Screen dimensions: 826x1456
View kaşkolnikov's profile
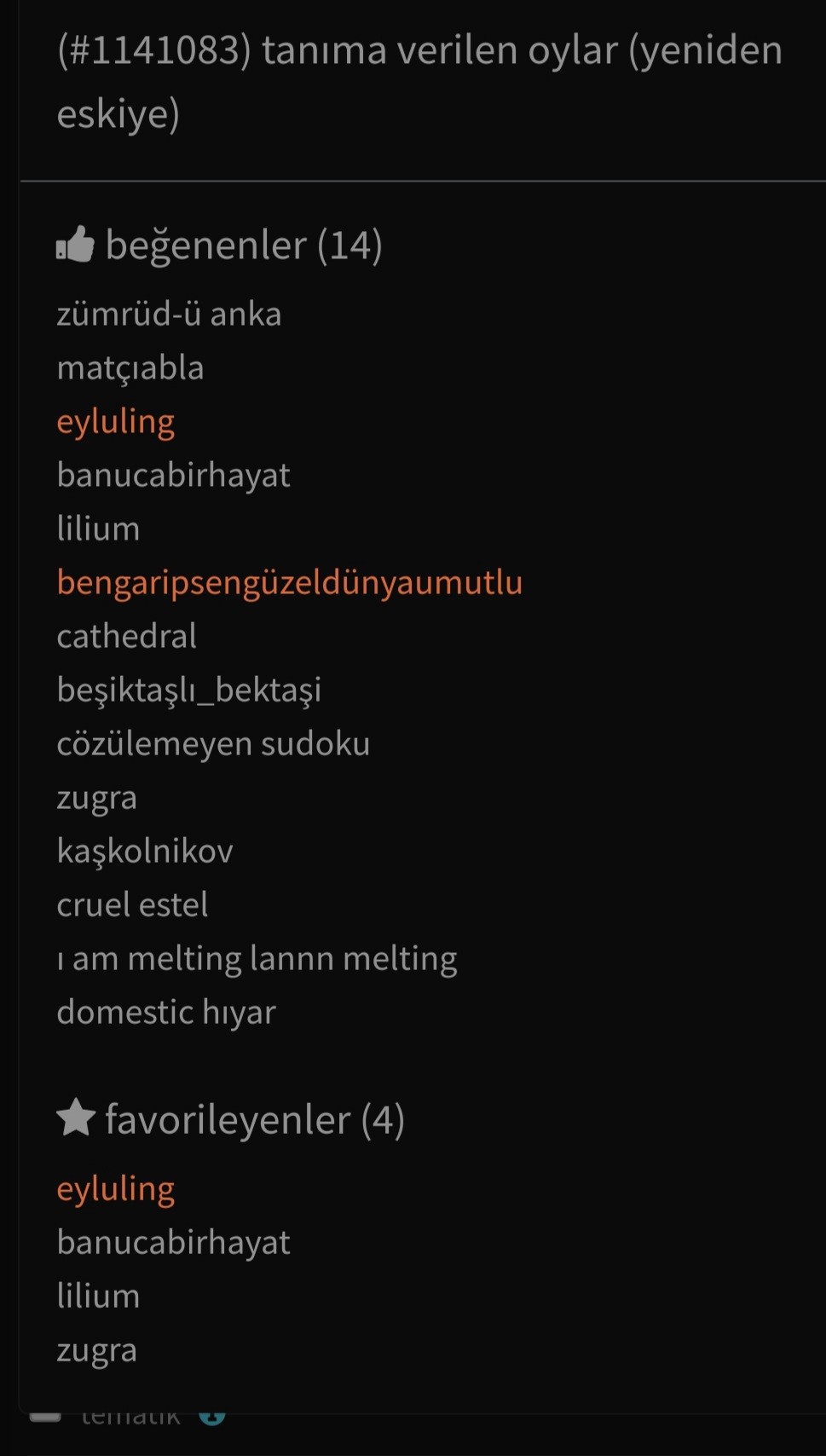tap(145, 852)
